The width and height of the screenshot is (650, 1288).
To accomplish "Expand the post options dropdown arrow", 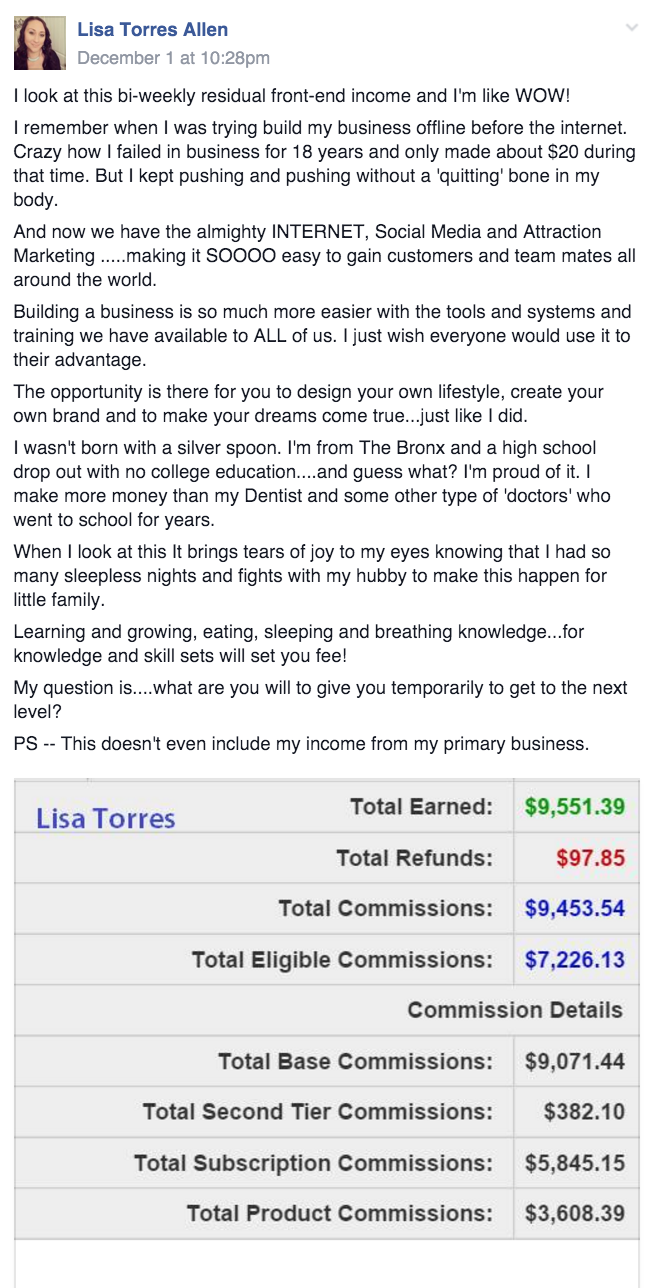I will coord(631,28).
